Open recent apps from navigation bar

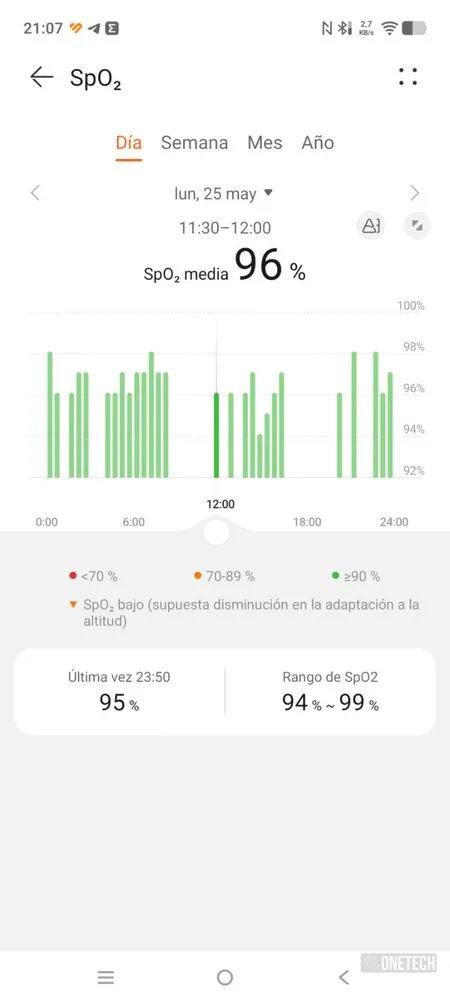(106, 976)
